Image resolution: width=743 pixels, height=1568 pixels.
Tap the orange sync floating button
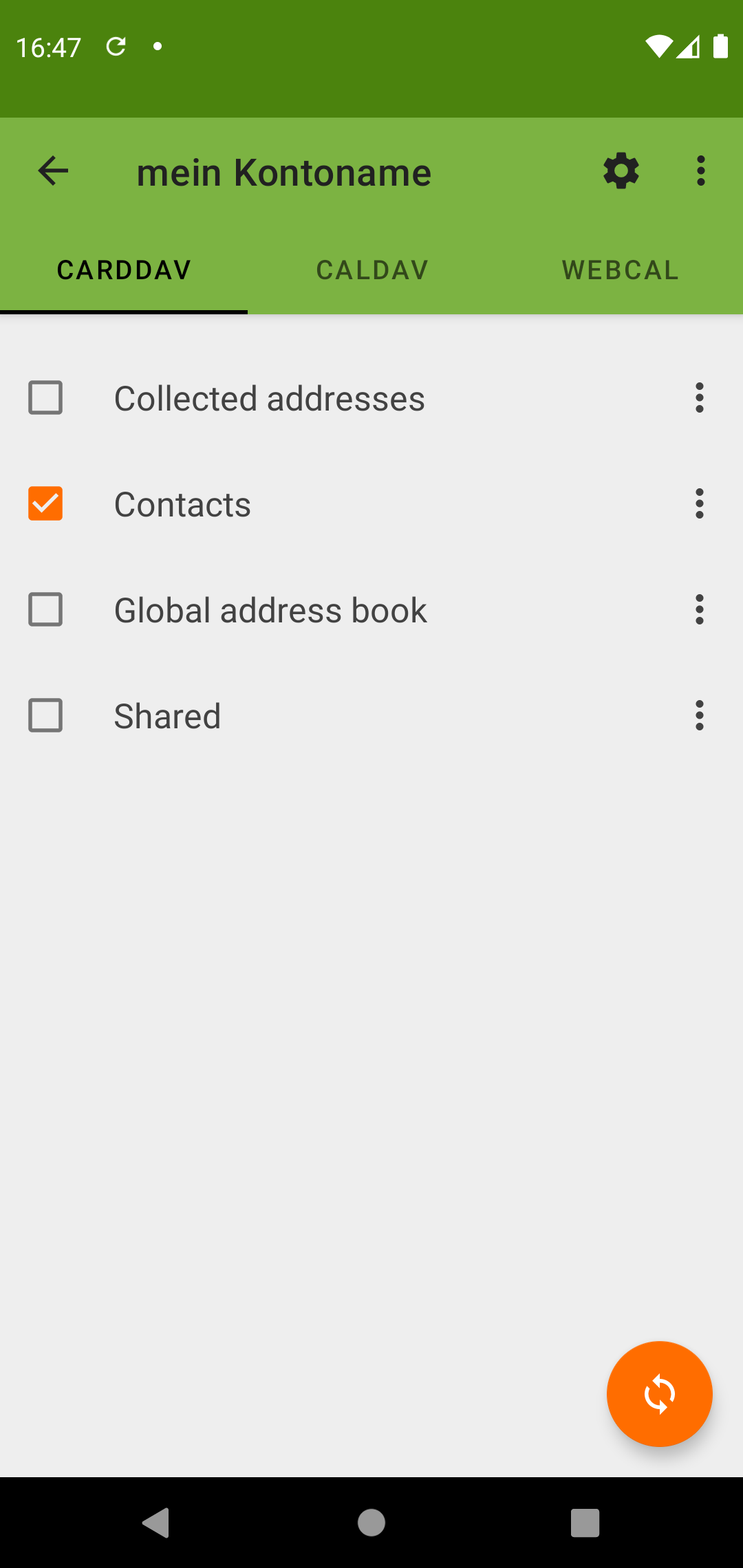659,1394
